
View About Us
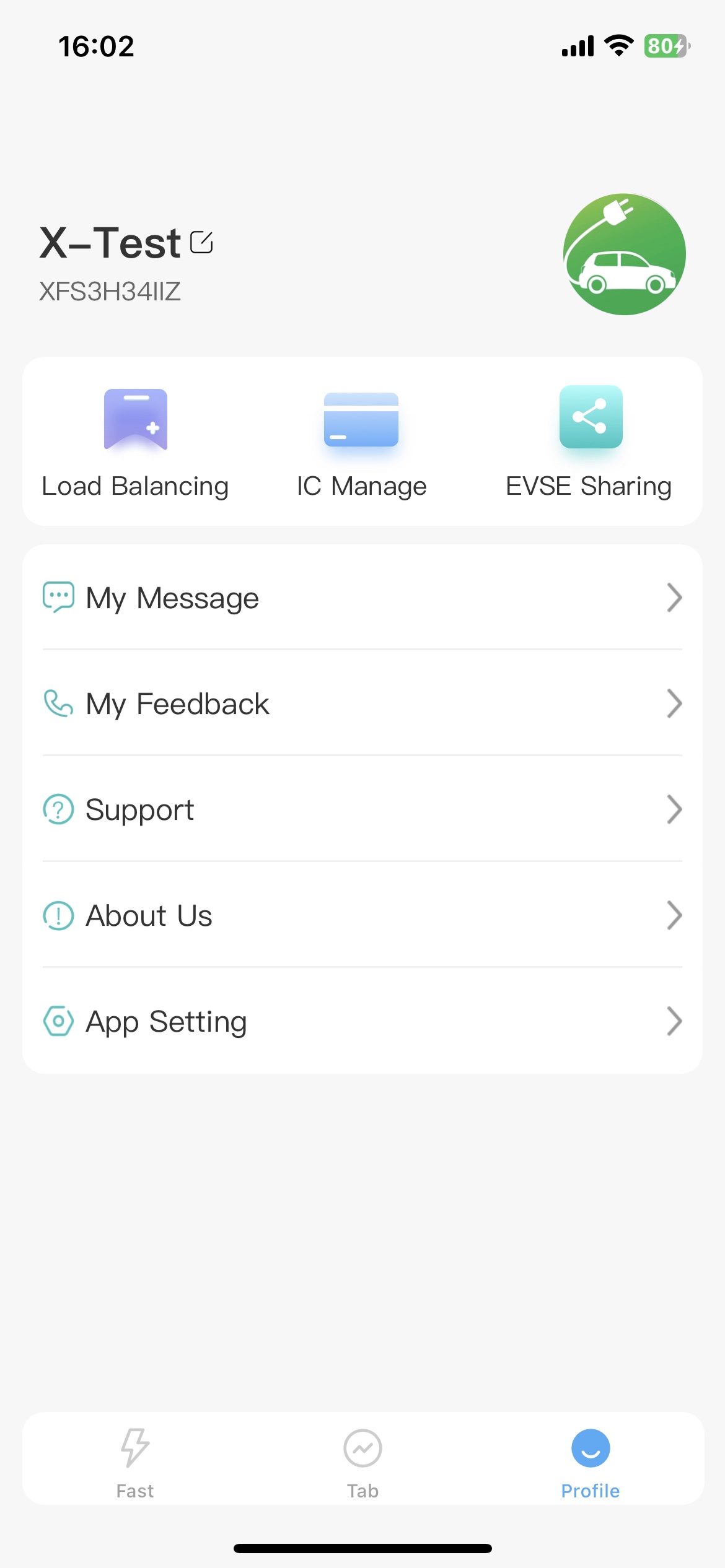coord(362,915)
